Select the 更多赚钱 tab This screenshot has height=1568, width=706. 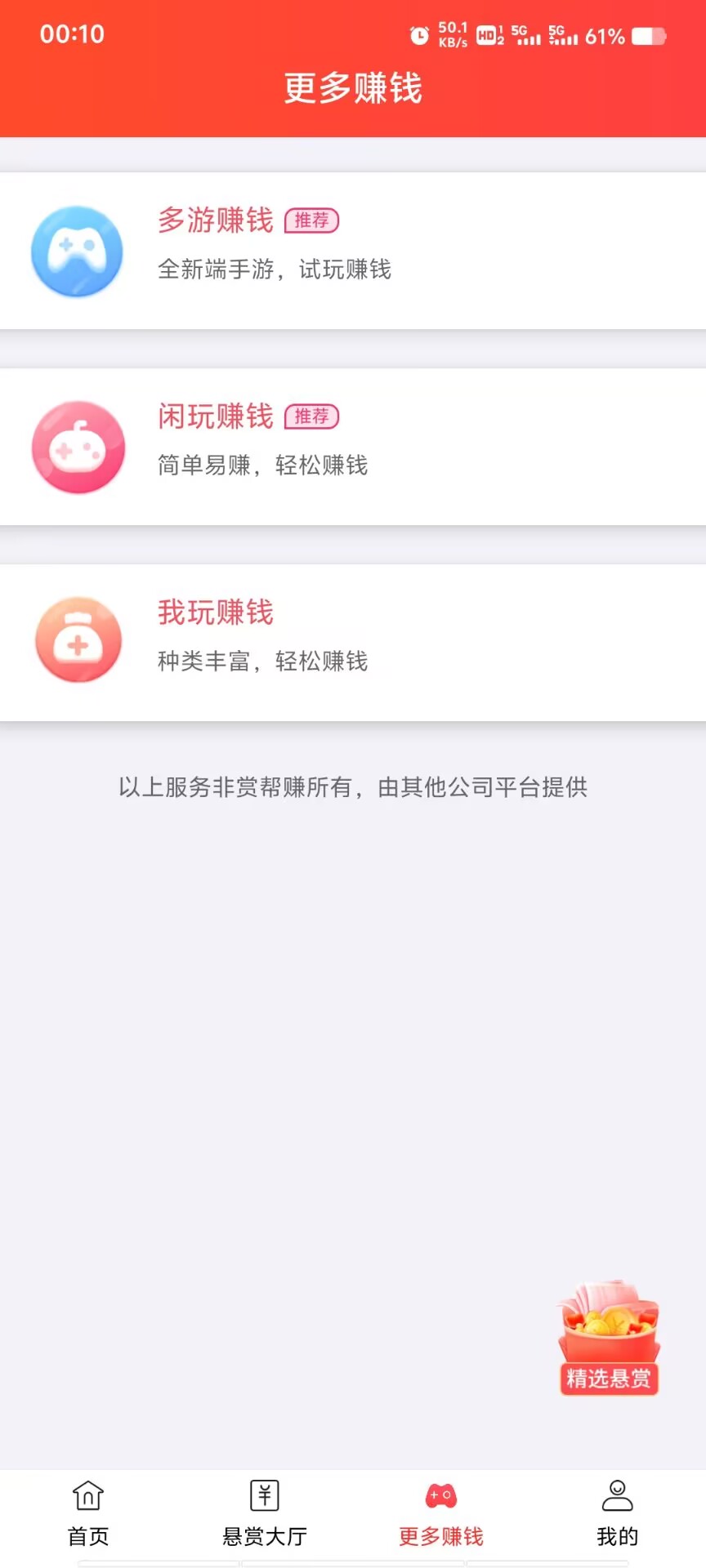coord(441,1514)
